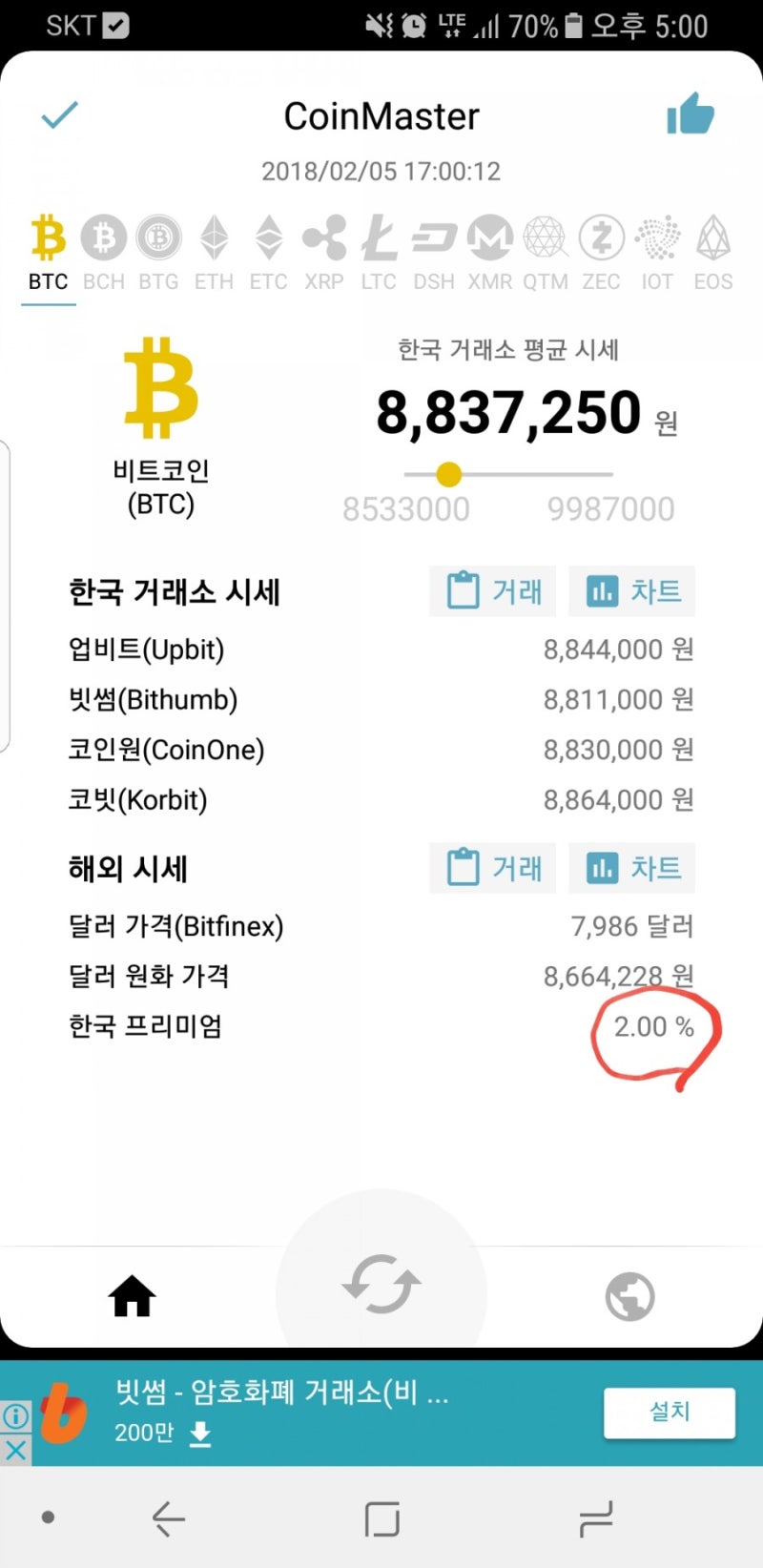
Task: Click the 차트 chart button under 해외 시세
Action: coord(631,868)
